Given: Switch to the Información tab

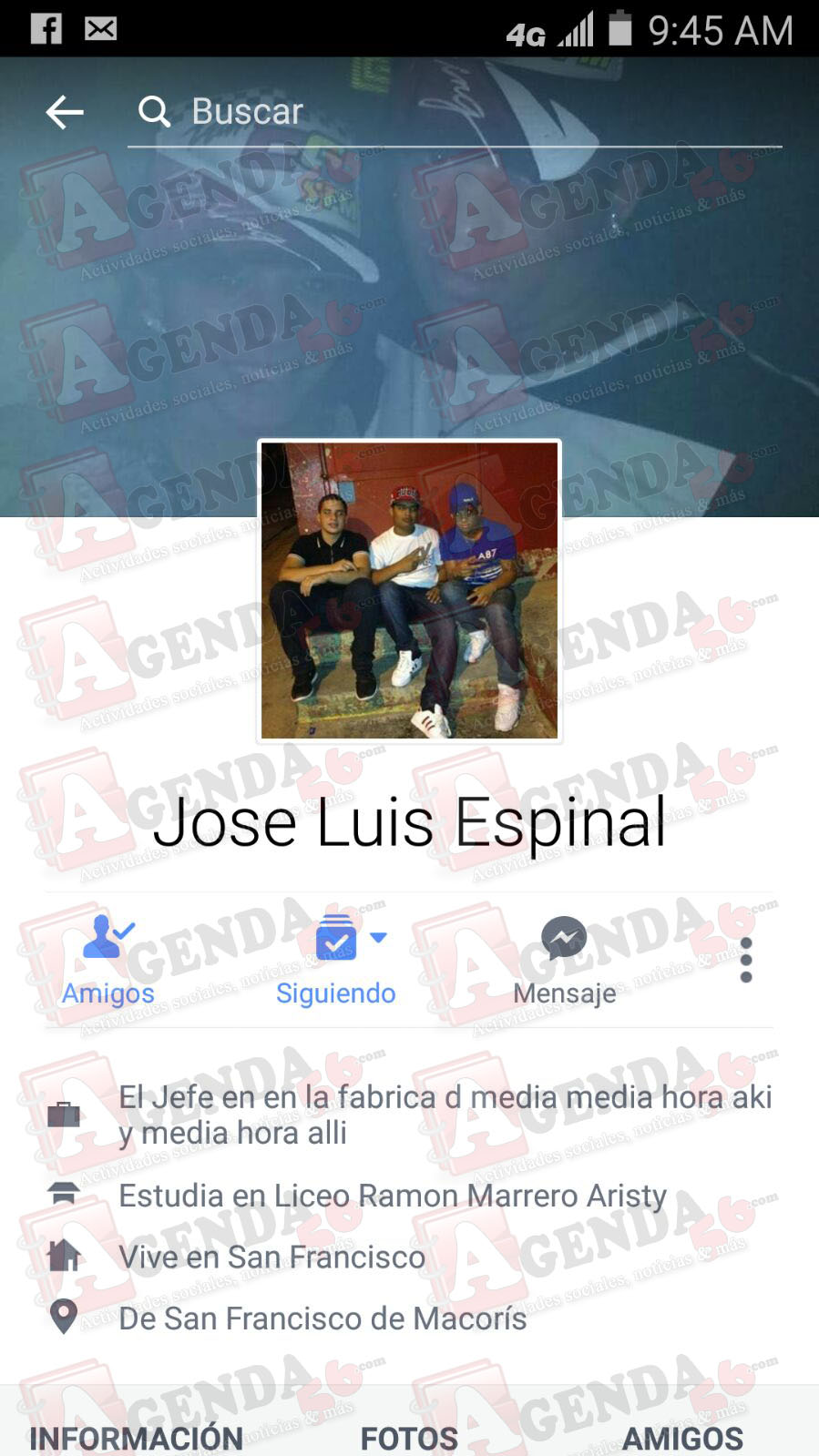Looking at the screenshot, I should 137,1437.
